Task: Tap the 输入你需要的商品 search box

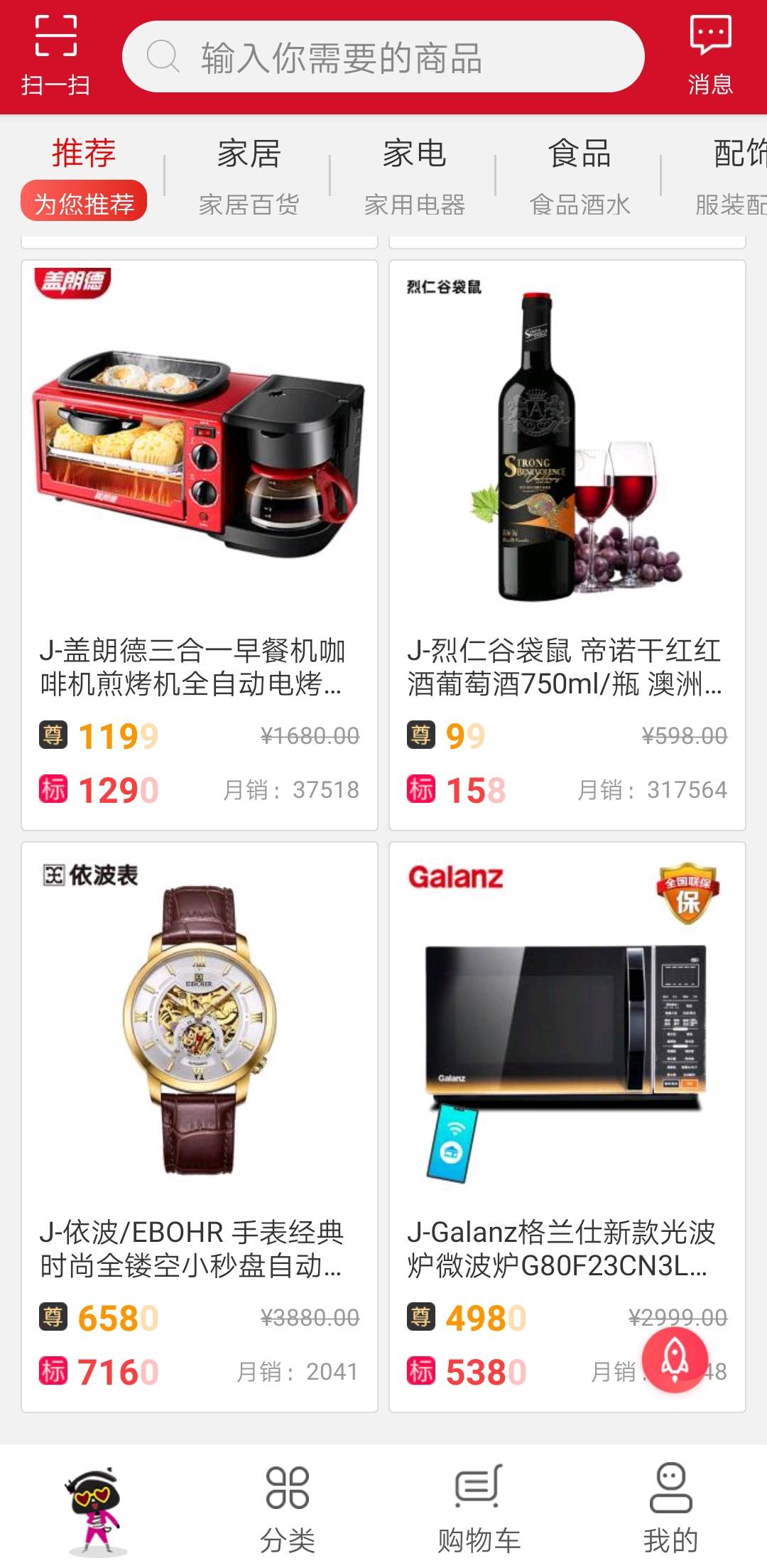Action: coord(383,57)
